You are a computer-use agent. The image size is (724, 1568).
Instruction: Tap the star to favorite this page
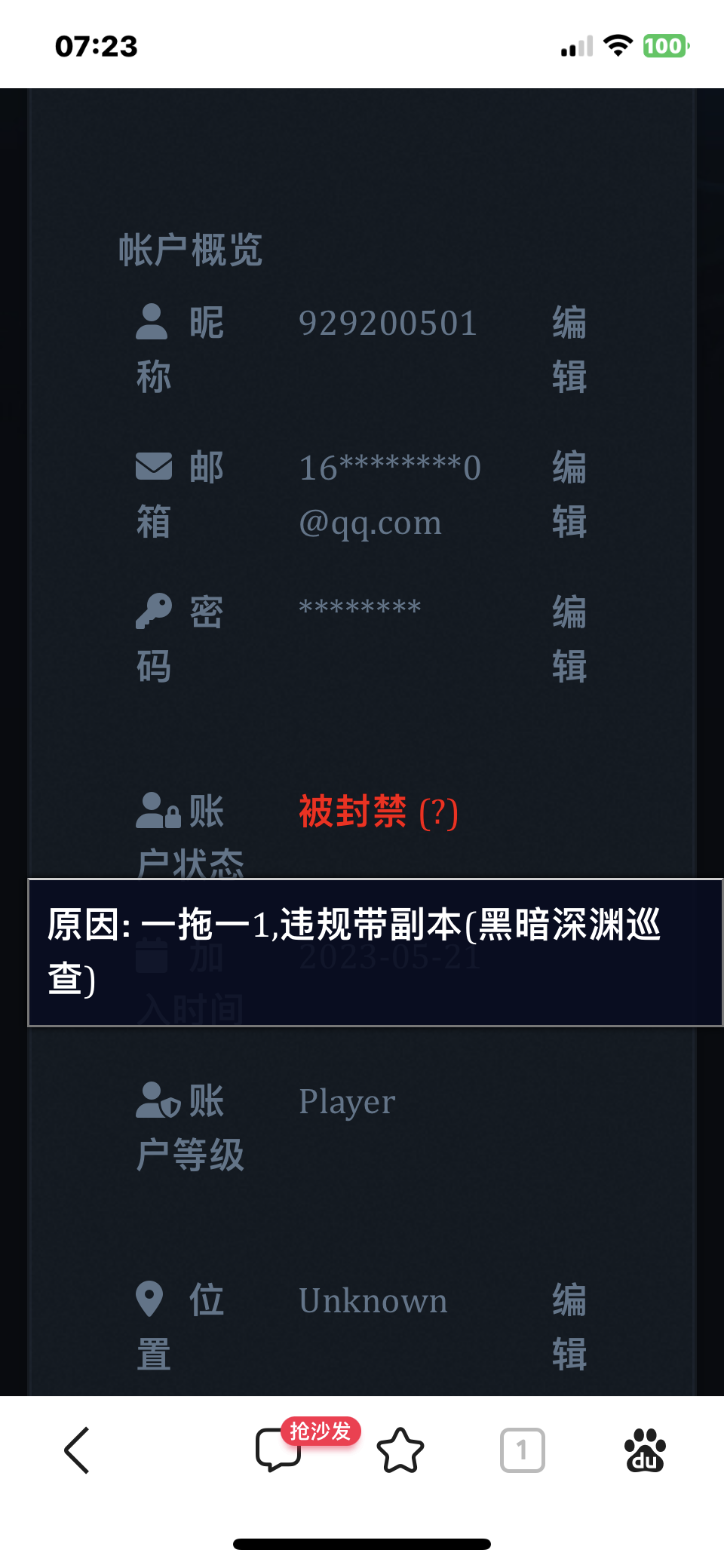coord(400,1450)
